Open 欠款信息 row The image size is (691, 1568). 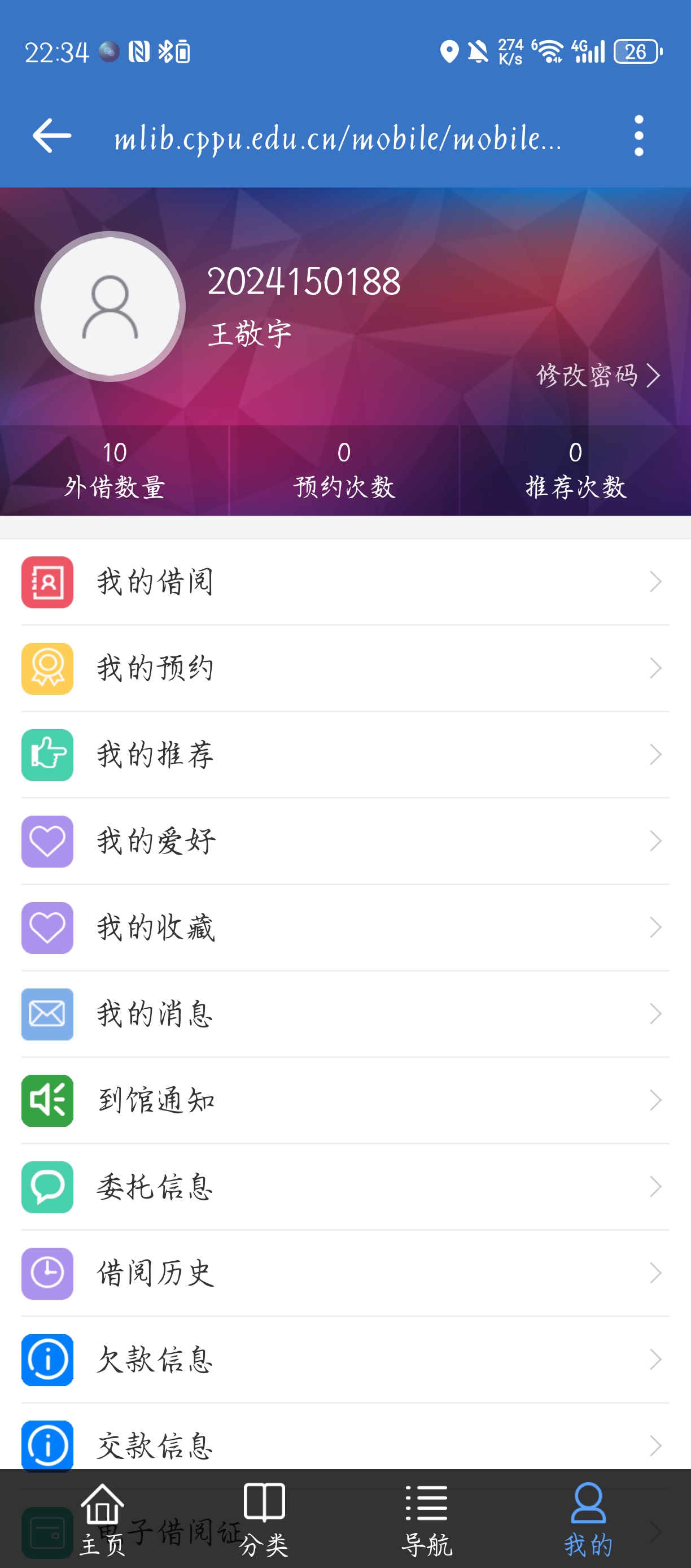(345, 1360)
